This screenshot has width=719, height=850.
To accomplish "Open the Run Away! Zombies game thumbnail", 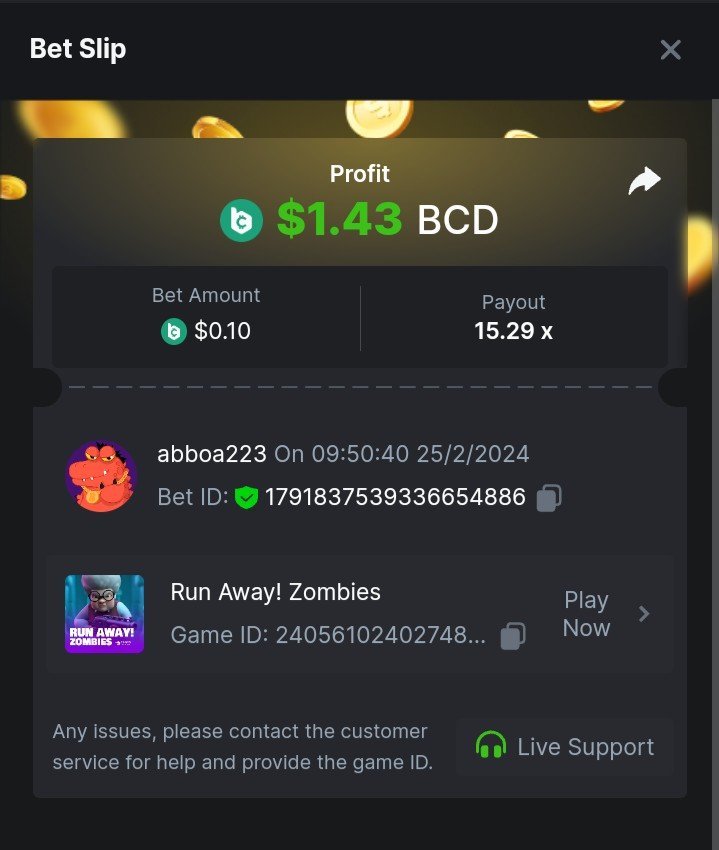I will tap(104, 614).
